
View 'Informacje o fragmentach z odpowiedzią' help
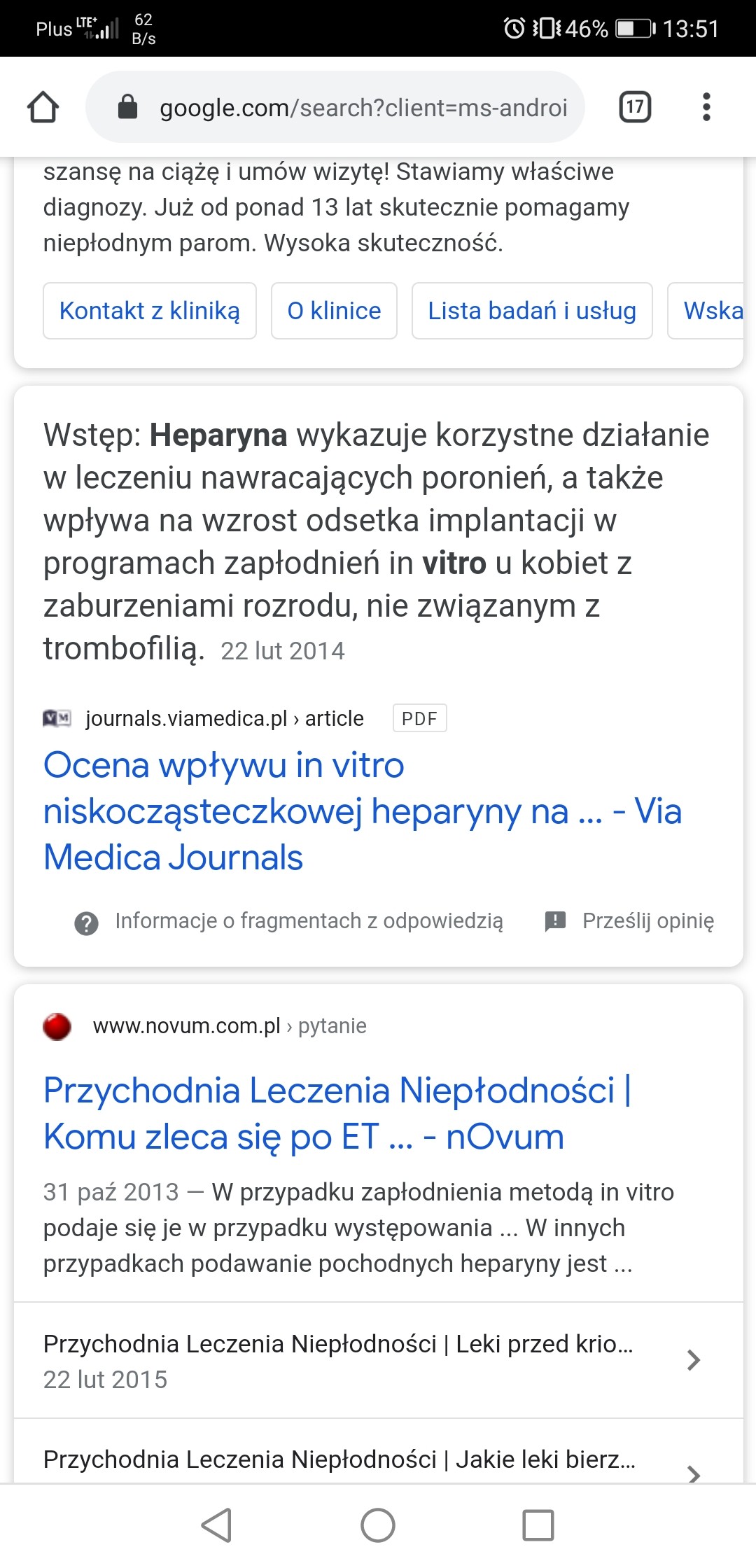point(308,921)
